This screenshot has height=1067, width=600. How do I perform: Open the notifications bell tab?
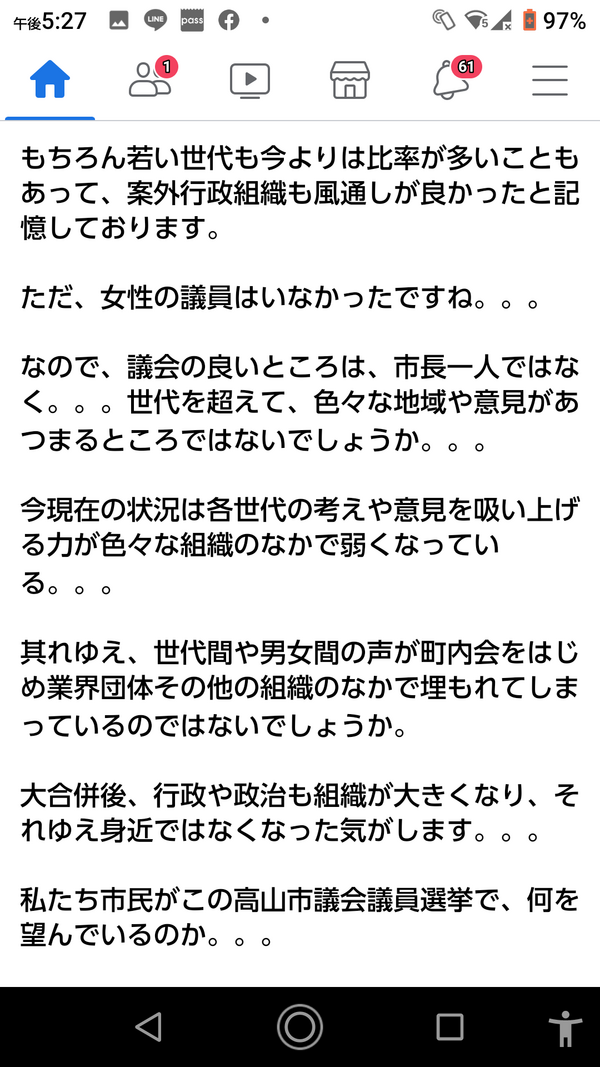click(452, 78)
